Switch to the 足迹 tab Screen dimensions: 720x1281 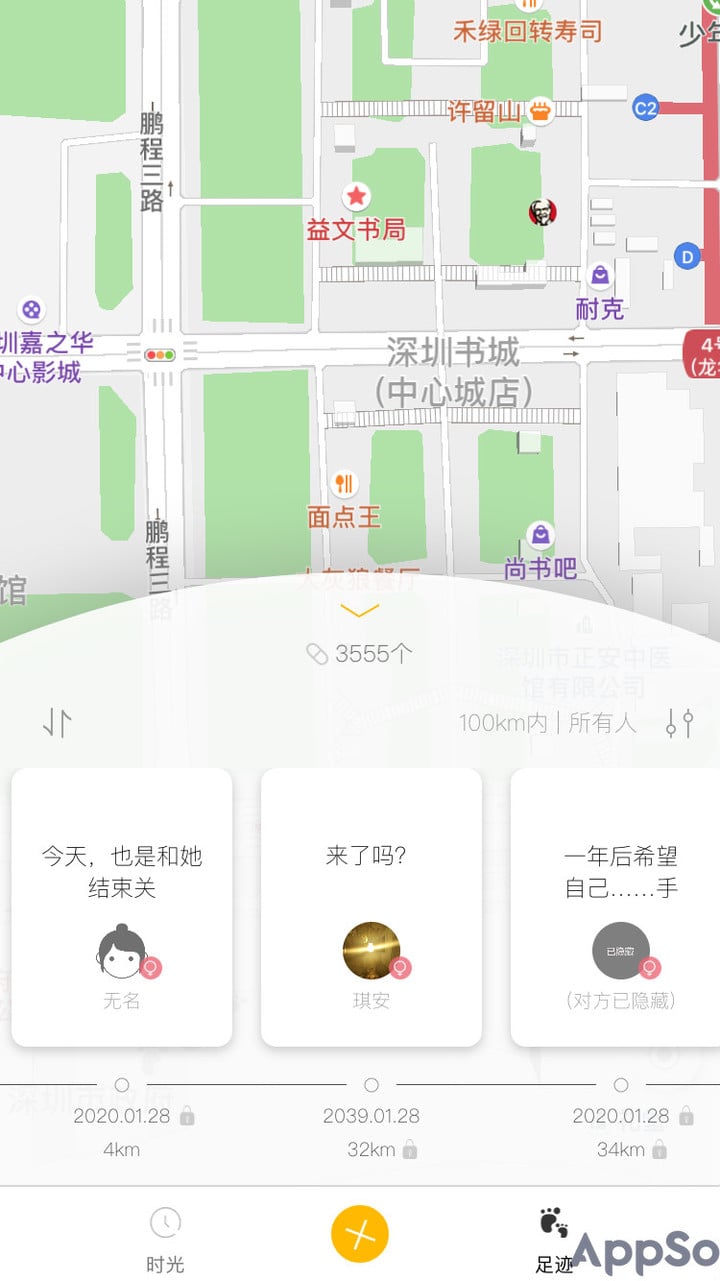[x=554, y=1239]
